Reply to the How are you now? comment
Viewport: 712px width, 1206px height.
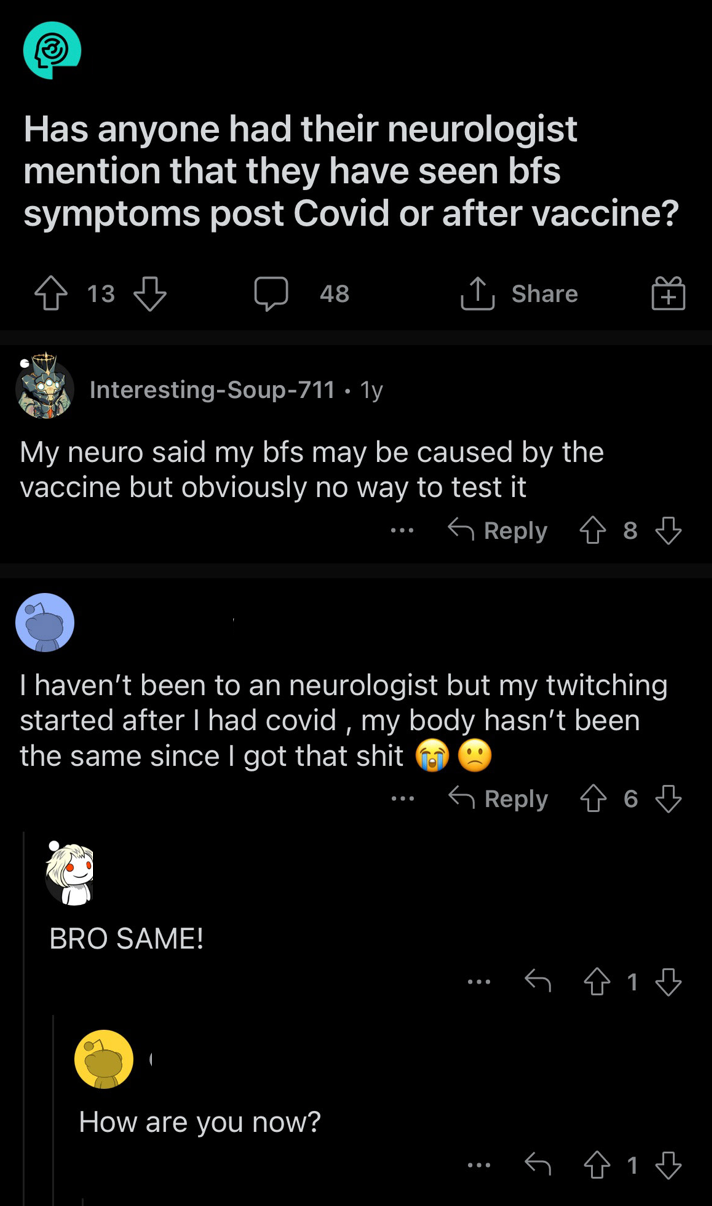(x=538, y=1164)
